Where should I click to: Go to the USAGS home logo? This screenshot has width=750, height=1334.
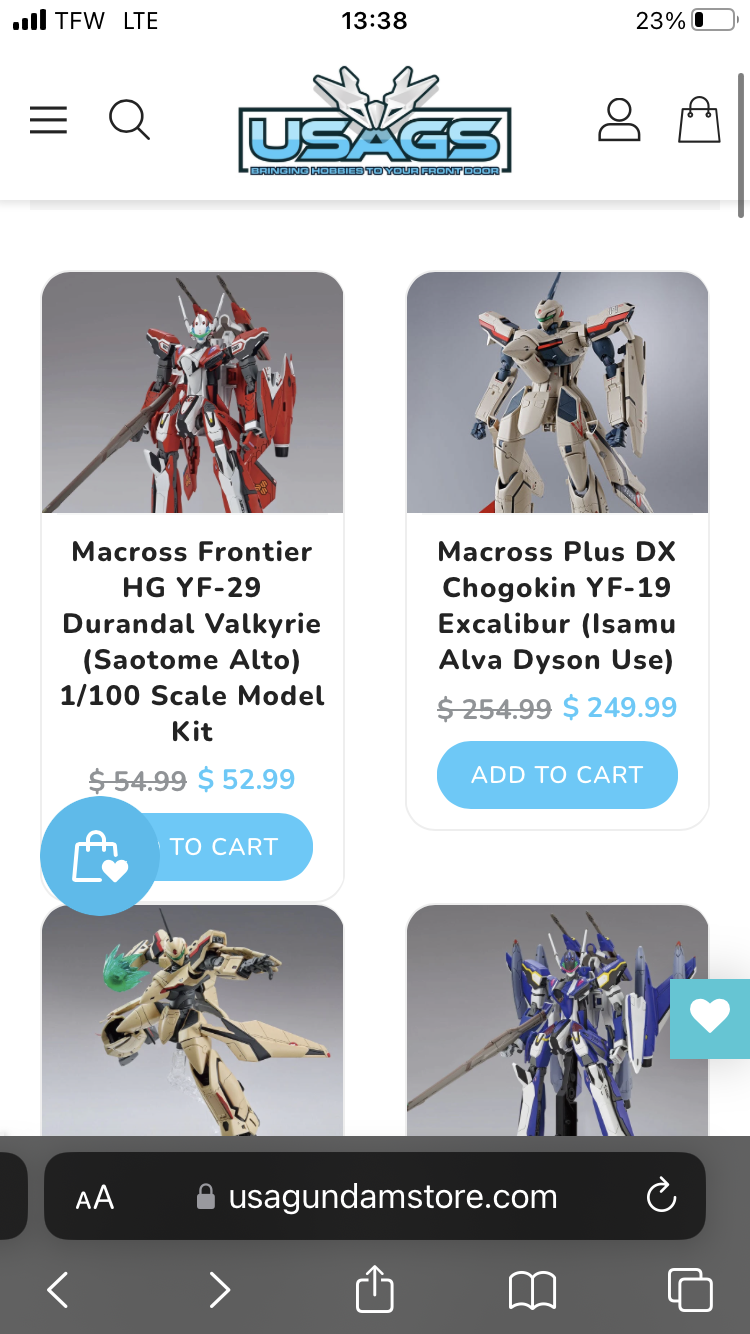point(375,121)
